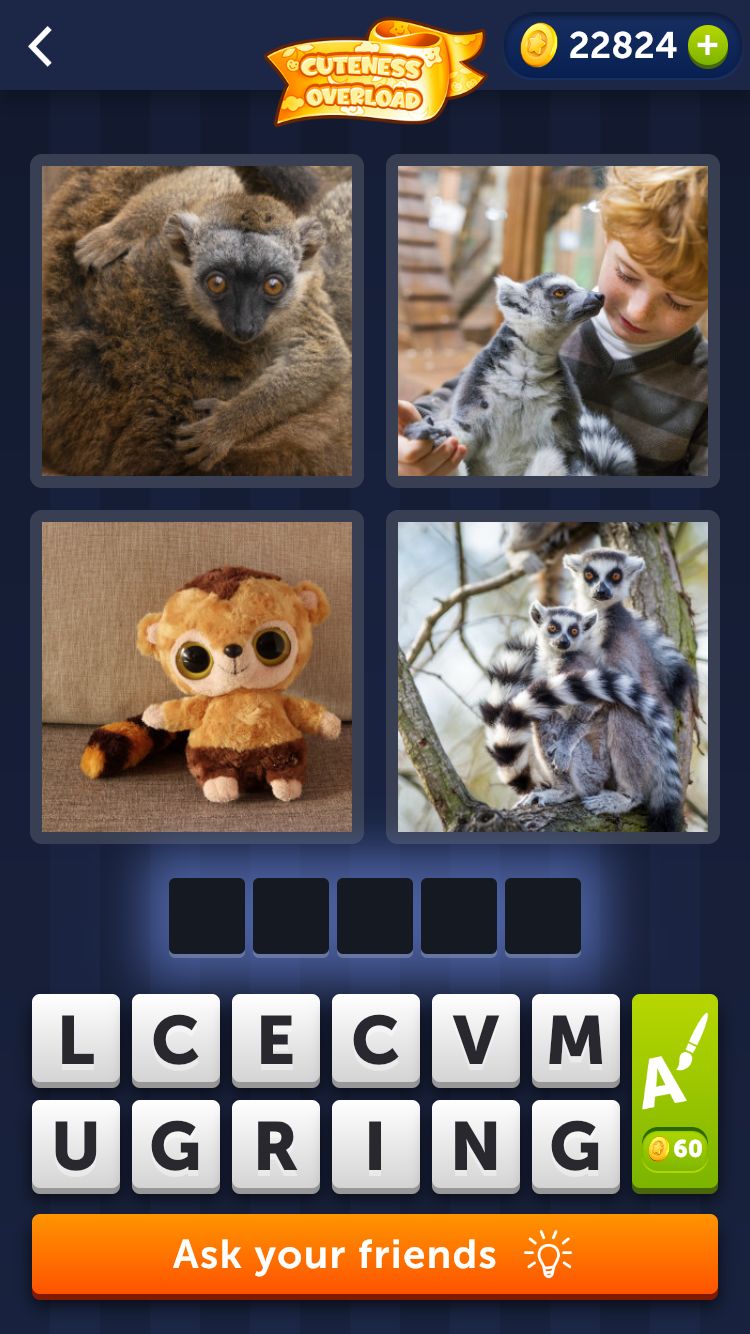Go back with the arrow icon
This screenshot has width=750, height=1334.
click(x=40, y=46)
